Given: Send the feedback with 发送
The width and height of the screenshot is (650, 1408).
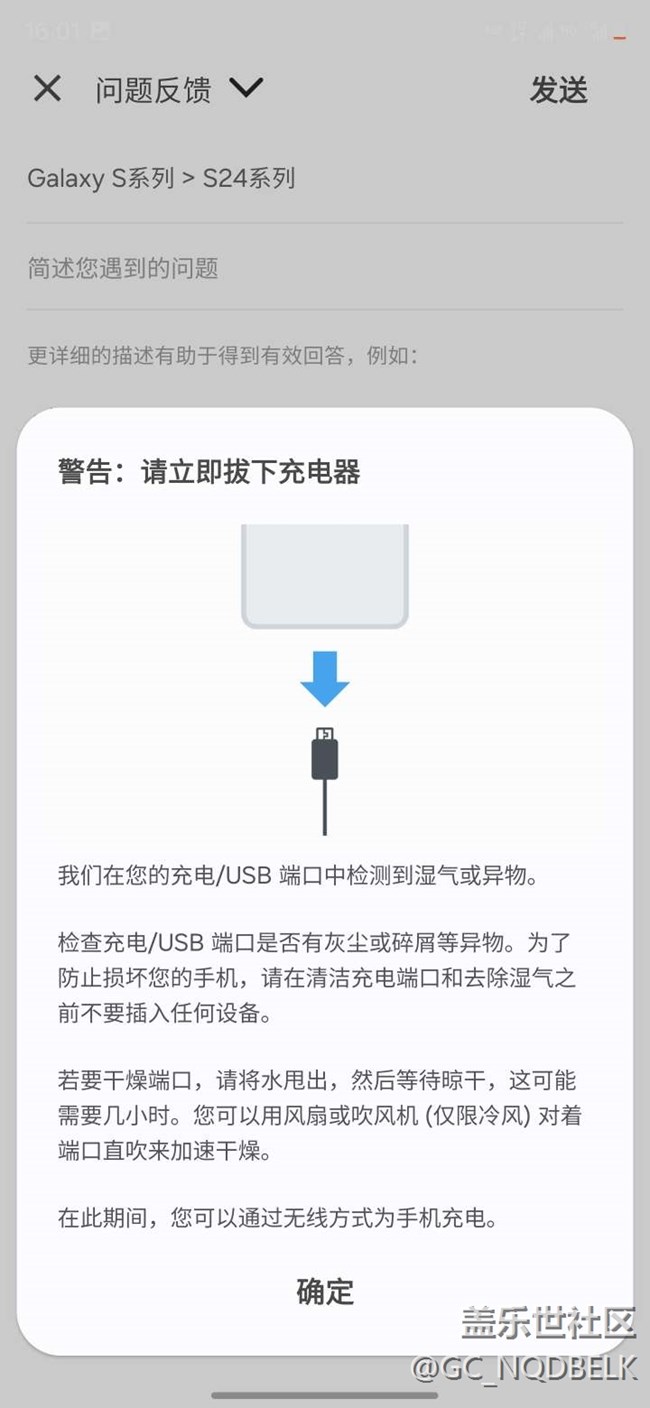Looking at the screenshot, I should pos(558,90).
